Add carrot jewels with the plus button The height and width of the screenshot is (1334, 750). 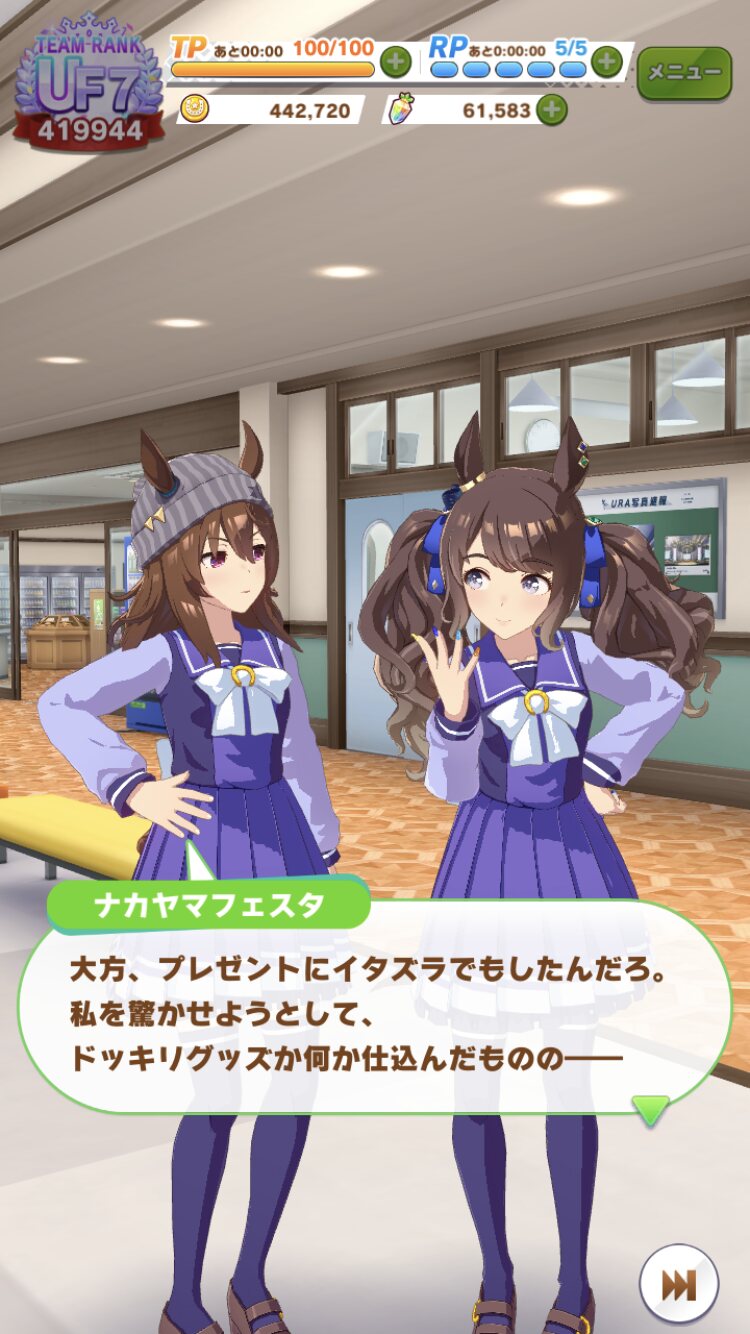[x=551, y=109]
